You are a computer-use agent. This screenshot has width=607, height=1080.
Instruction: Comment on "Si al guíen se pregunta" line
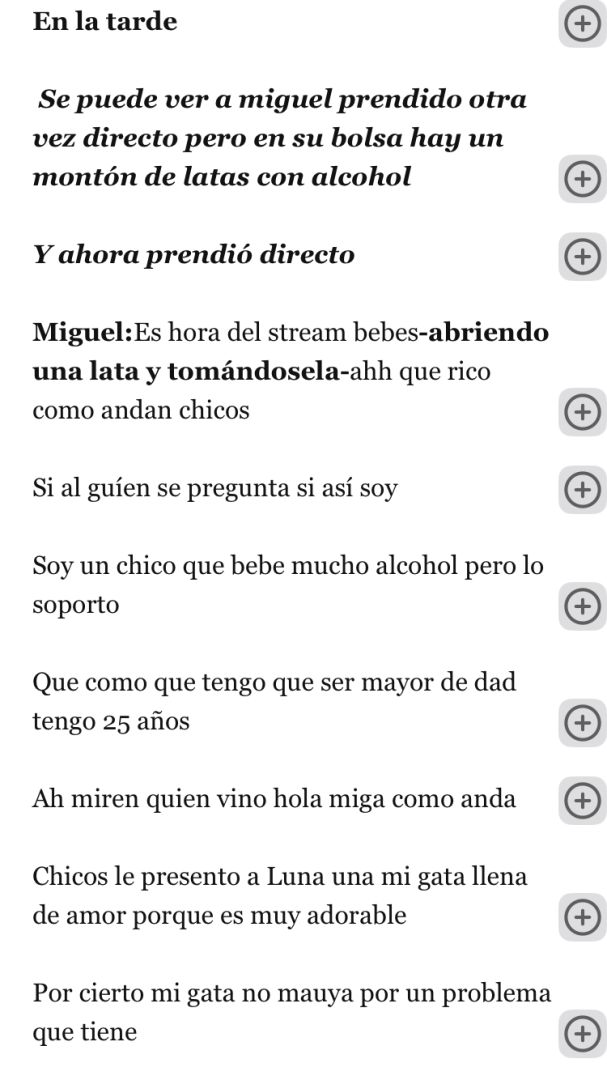coord(582,488)
